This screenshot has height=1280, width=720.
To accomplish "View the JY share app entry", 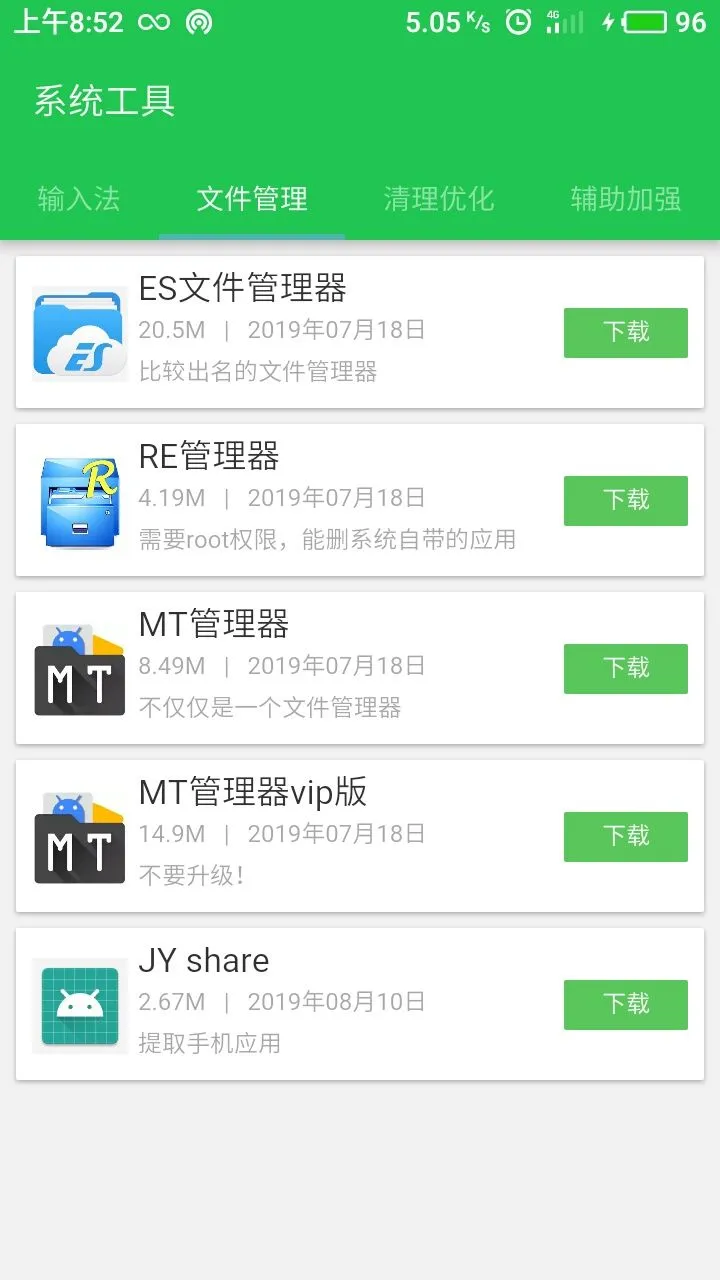I will coord(360,1004).
